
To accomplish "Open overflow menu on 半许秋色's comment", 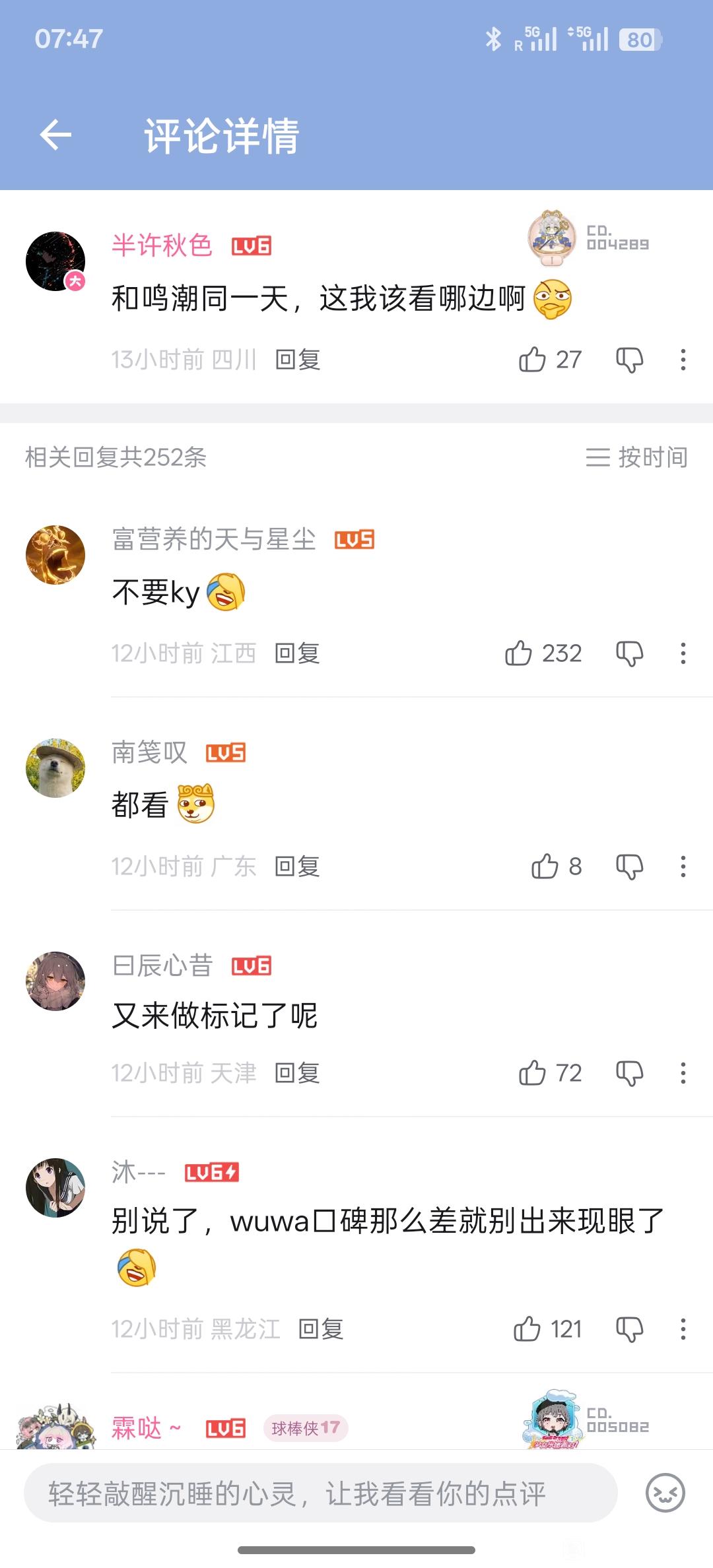I will [x=683, y=360].
